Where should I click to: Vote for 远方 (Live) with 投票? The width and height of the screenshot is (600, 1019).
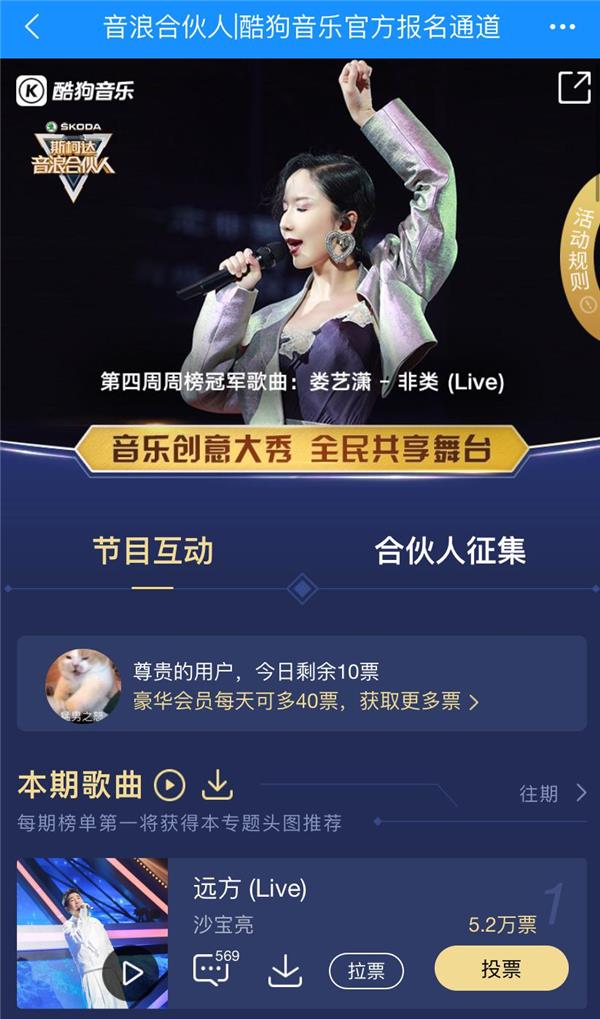[x=501, y=969]
